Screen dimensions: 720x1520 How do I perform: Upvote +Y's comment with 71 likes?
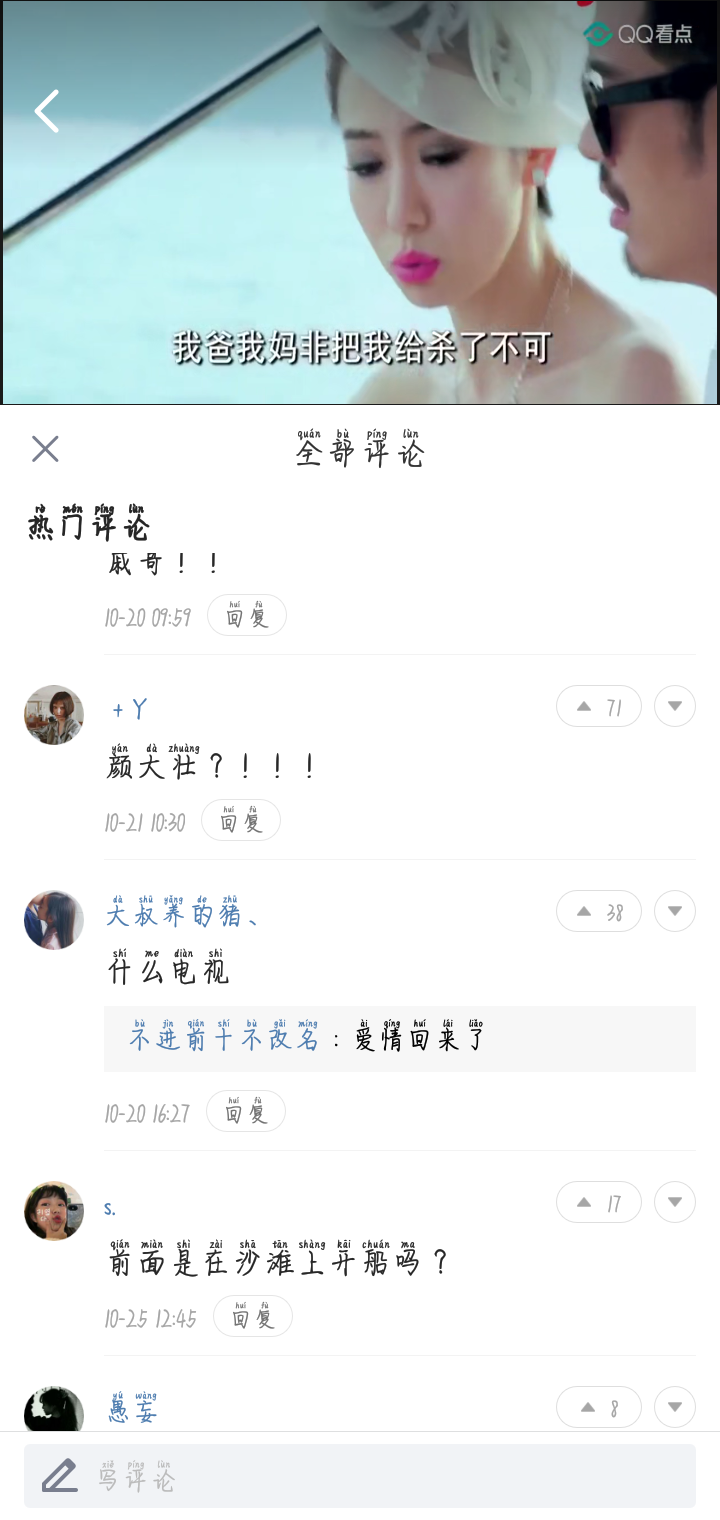tap(598, 707)
